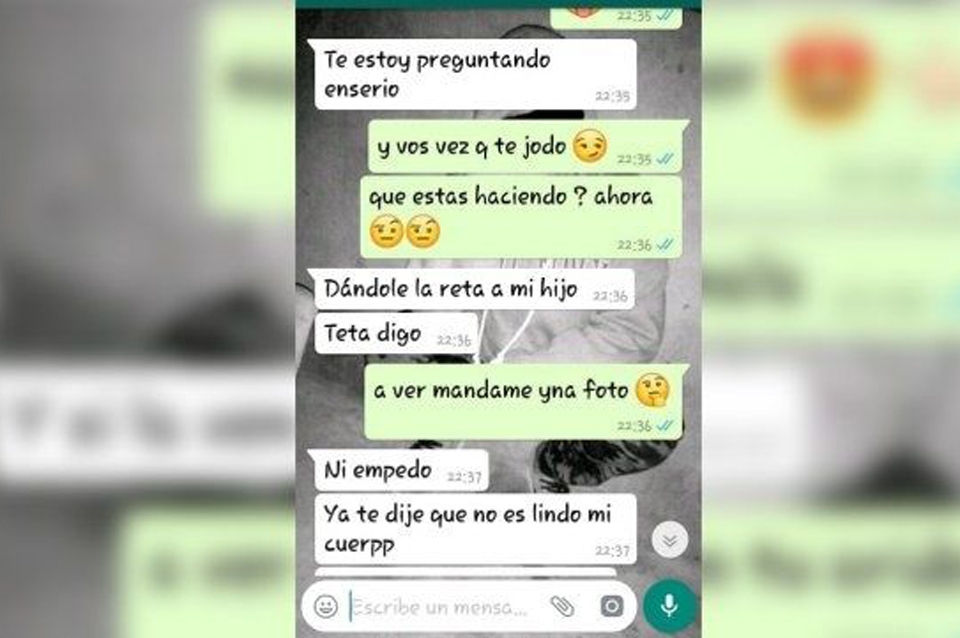Open the camera from the message bar
960x638 pixels.
point(611,606)
